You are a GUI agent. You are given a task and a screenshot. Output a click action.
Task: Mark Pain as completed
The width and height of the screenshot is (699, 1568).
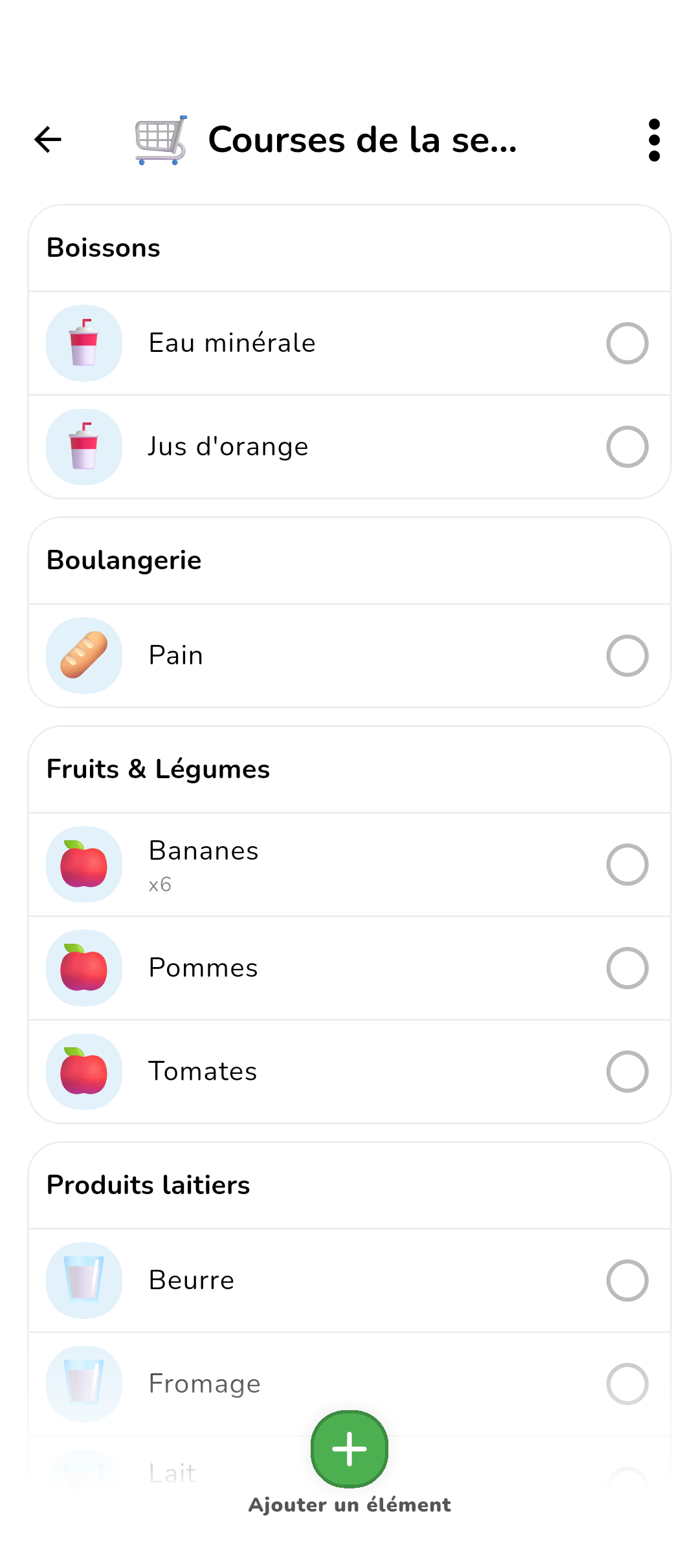(x=627, y=655)
